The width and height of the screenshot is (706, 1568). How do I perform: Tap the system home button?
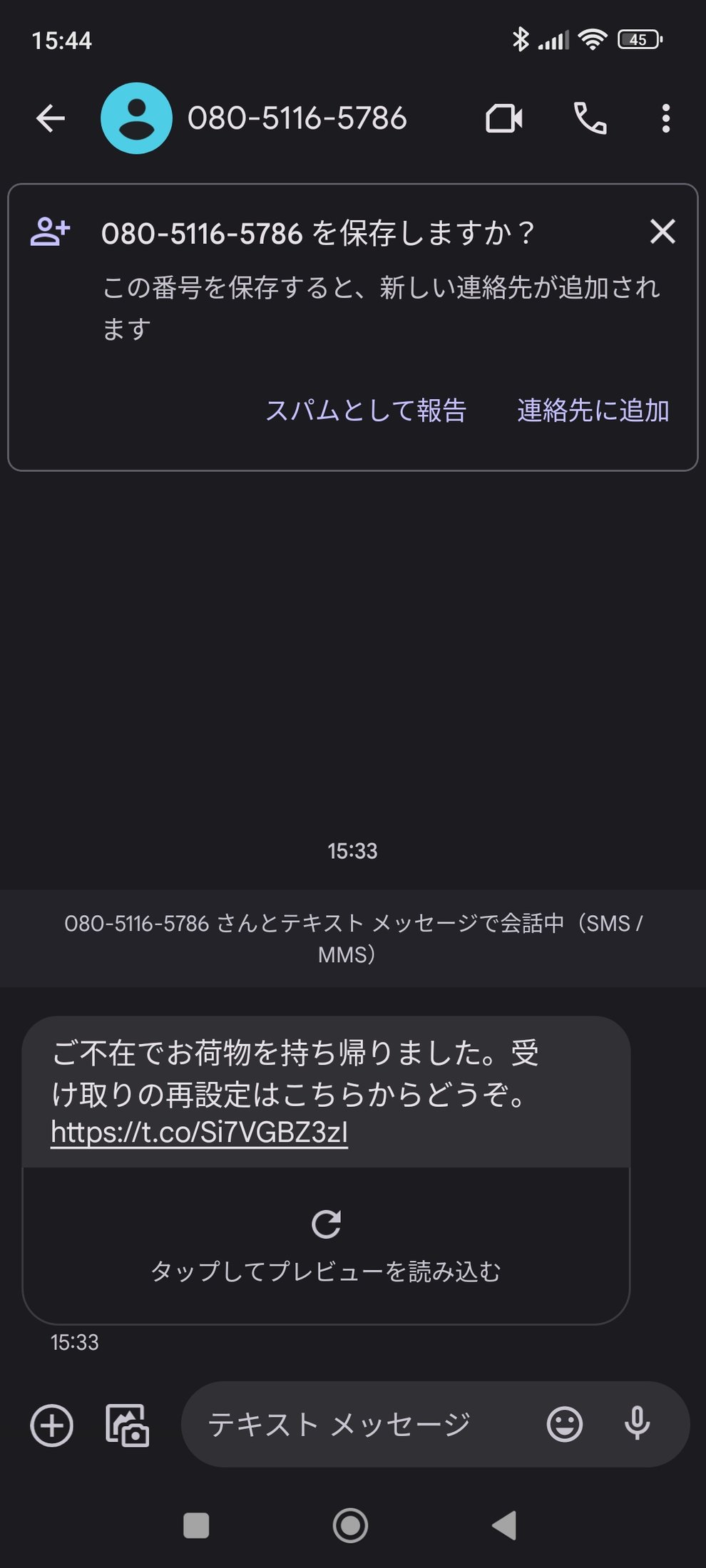350,1525
